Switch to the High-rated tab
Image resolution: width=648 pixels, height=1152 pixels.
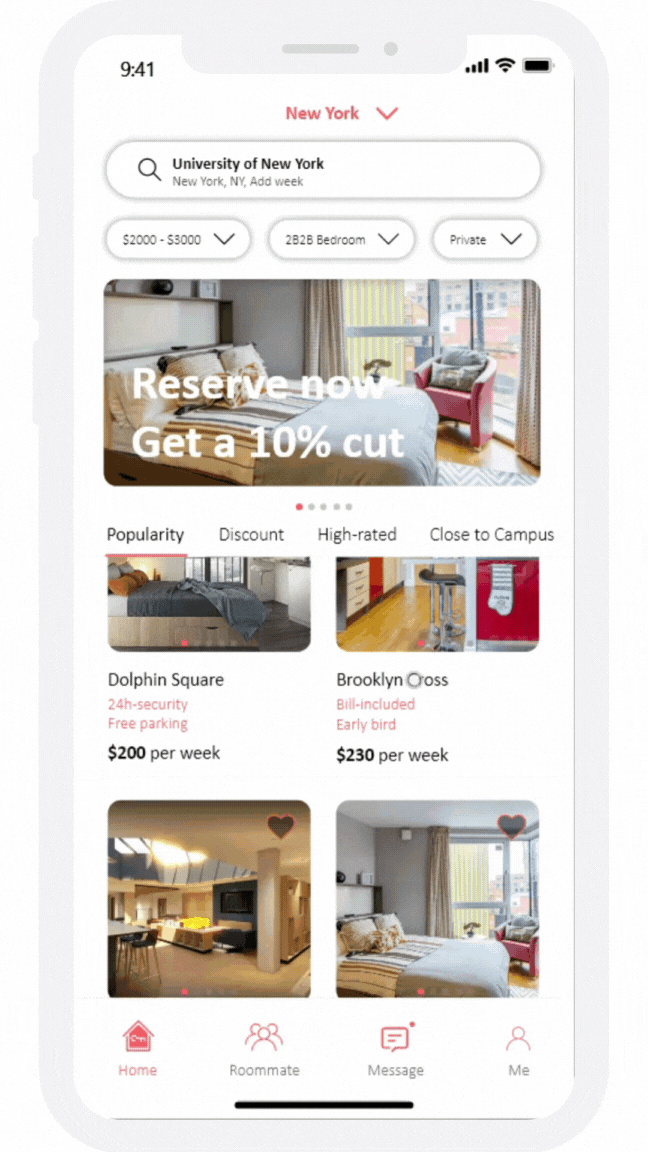[357, 535]
